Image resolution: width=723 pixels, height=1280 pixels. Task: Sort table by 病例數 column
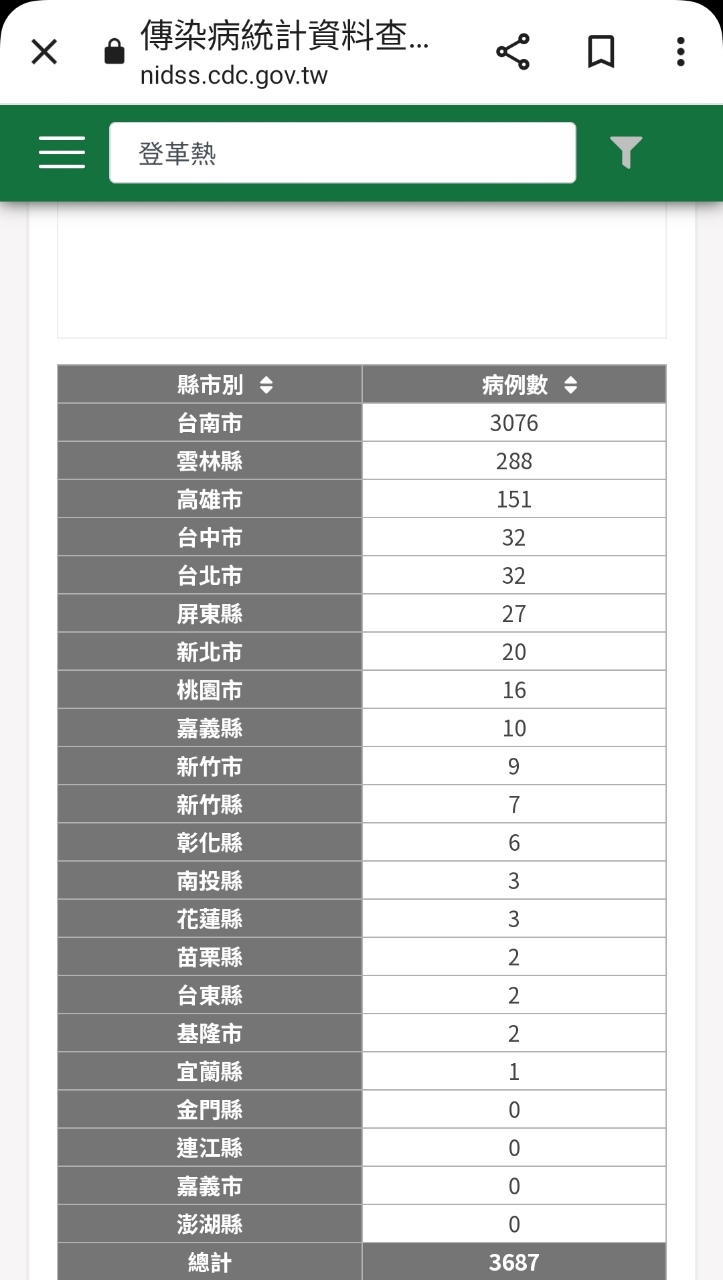coord(570,385)
